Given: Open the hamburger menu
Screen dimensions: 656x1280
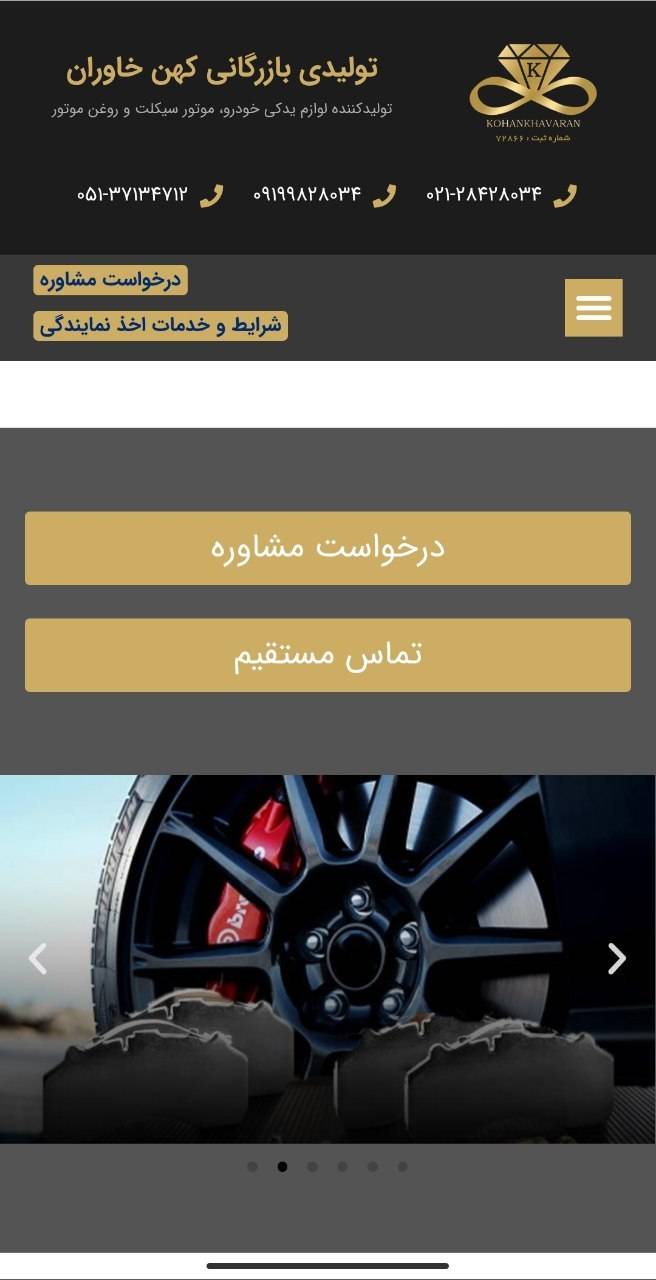Looking at the screenshot, I should 593,308.
